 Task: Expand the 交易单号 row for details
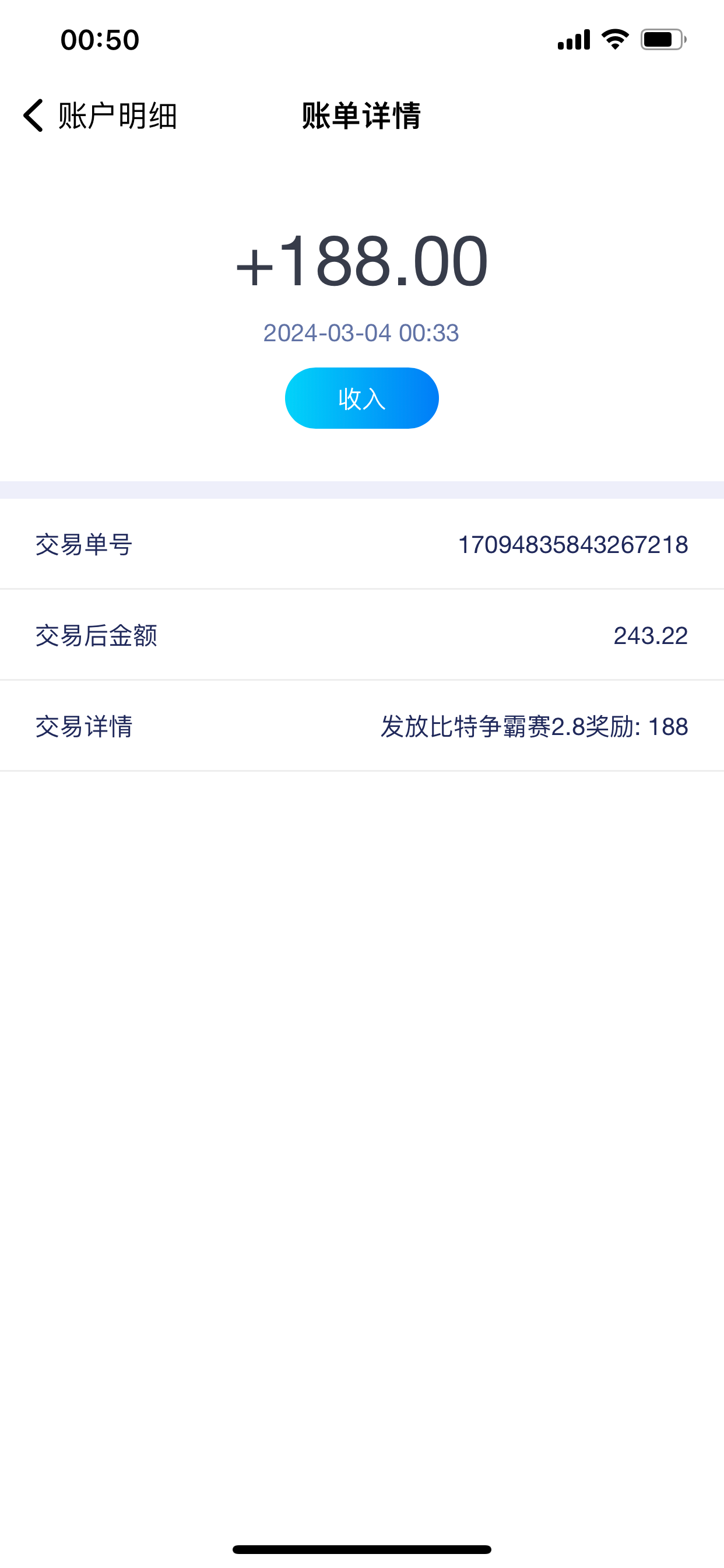[x=361, y=545]
